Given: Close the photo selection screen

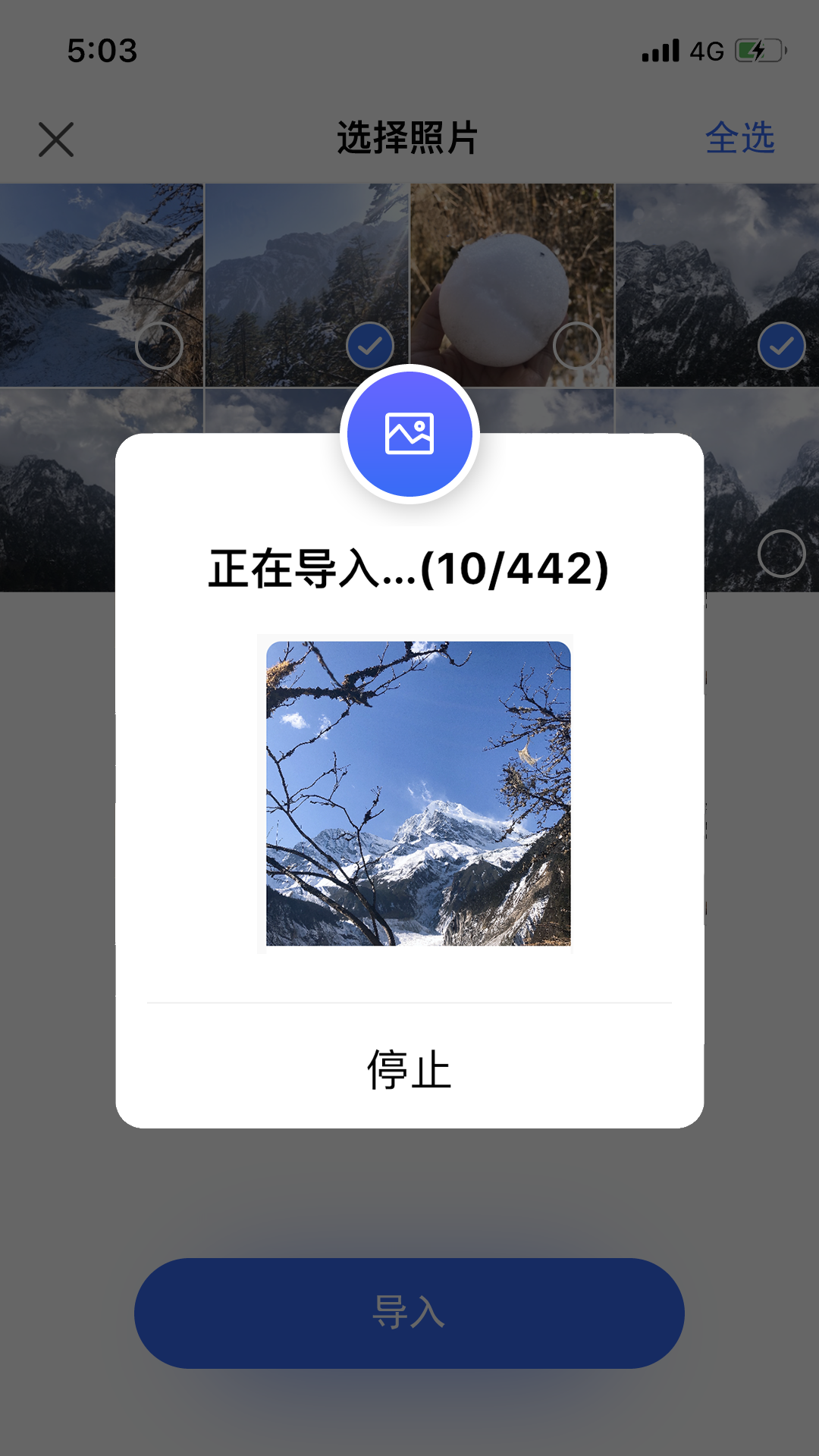Looking at the screenshot, I should pos(56,140).
